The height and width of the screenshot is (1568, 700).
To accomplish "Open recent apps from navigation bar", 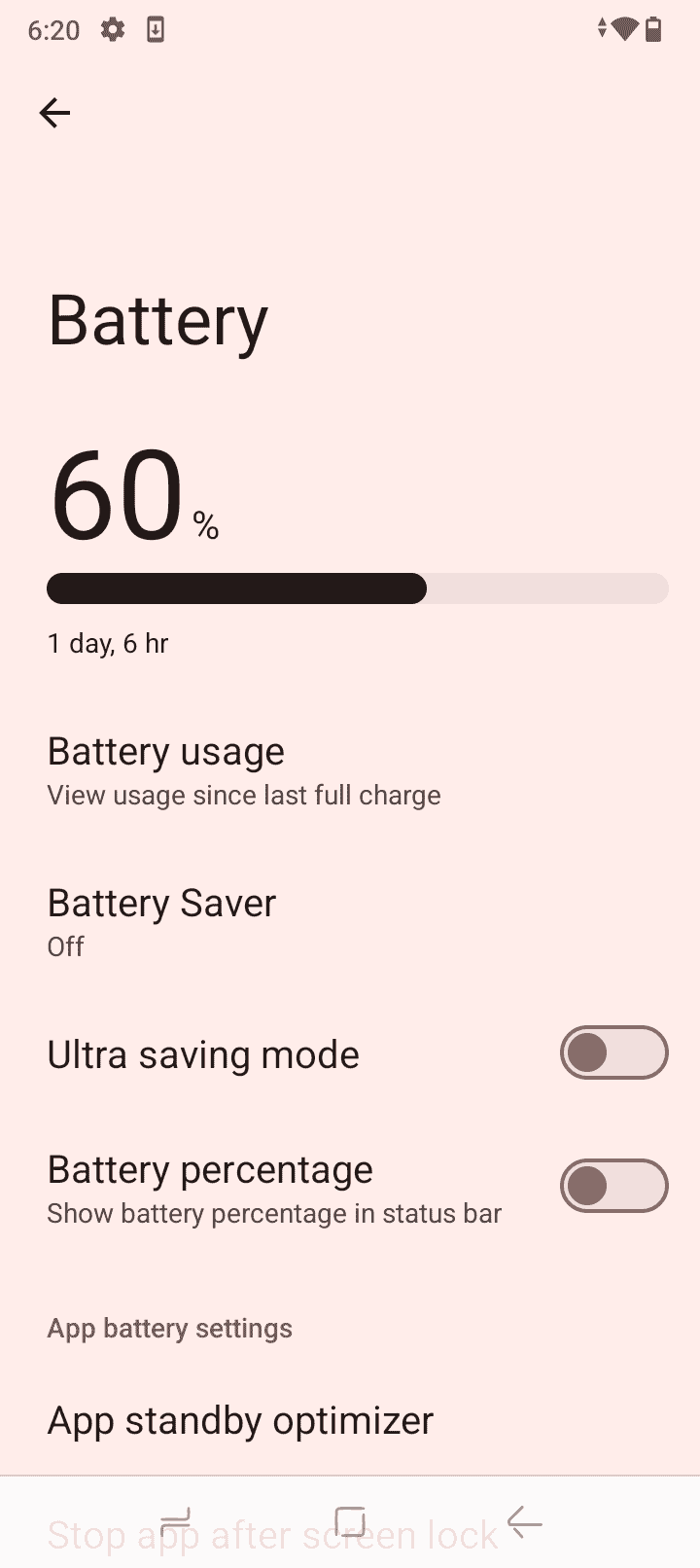I will (176, 1521).
